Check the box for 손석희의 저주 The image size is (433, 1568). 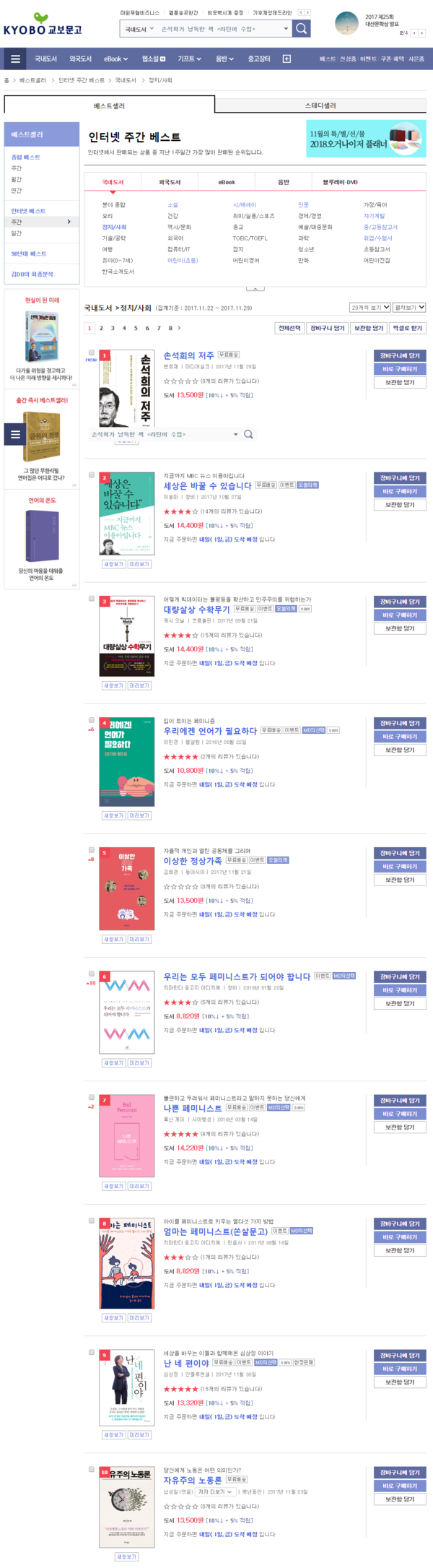pyautogui.click(x=92, y=353)
